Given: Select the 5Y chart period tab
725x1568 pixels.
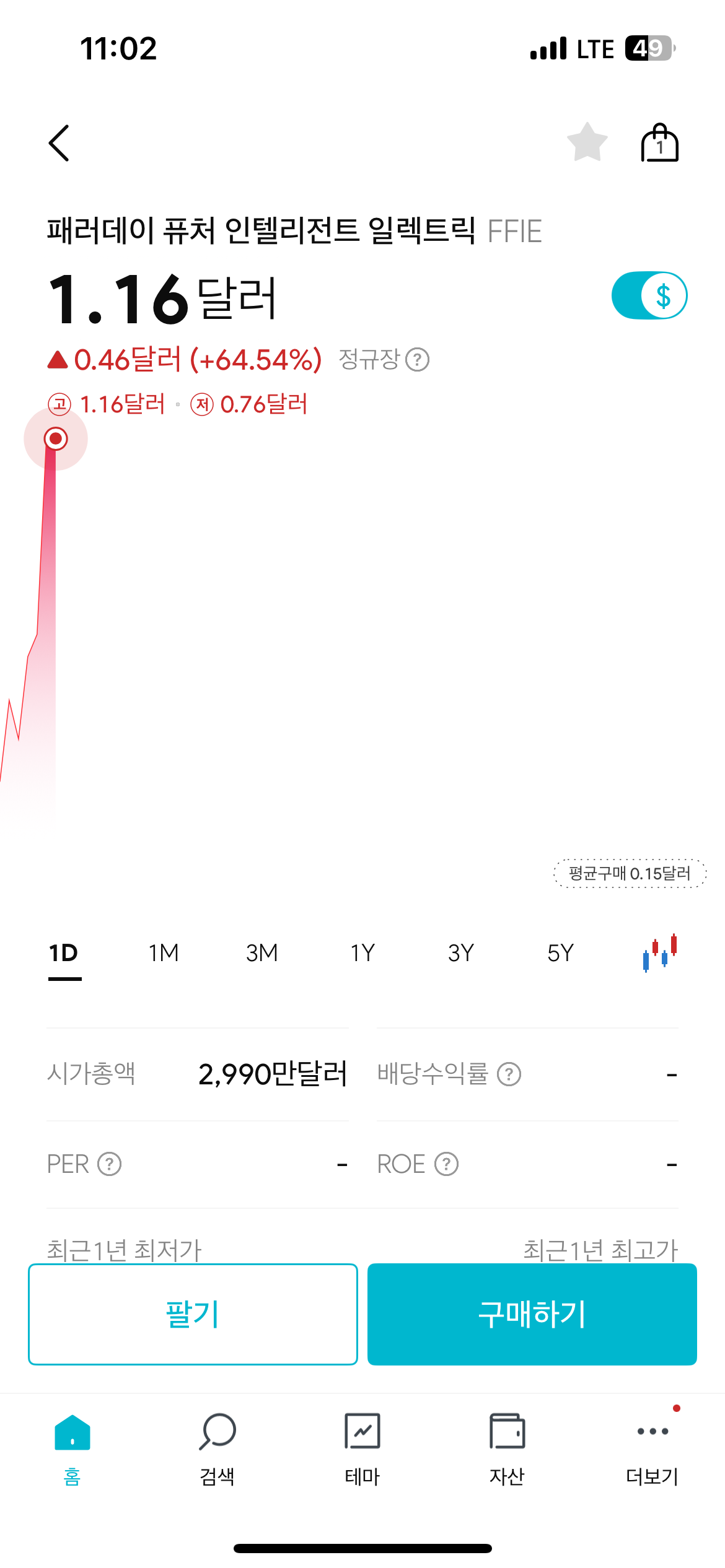Looking at the screenshot, I should tap(560, 952).
